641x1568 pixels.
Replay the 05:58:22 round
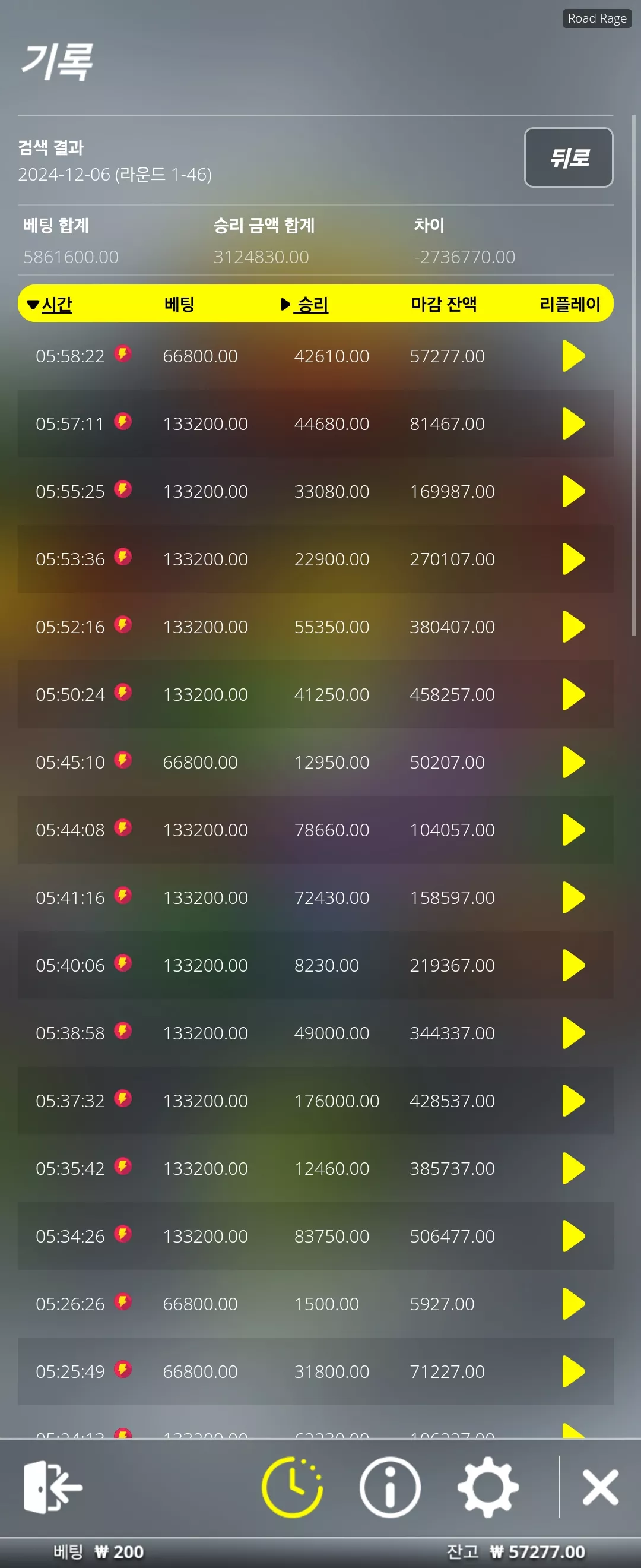click(573, 356)
